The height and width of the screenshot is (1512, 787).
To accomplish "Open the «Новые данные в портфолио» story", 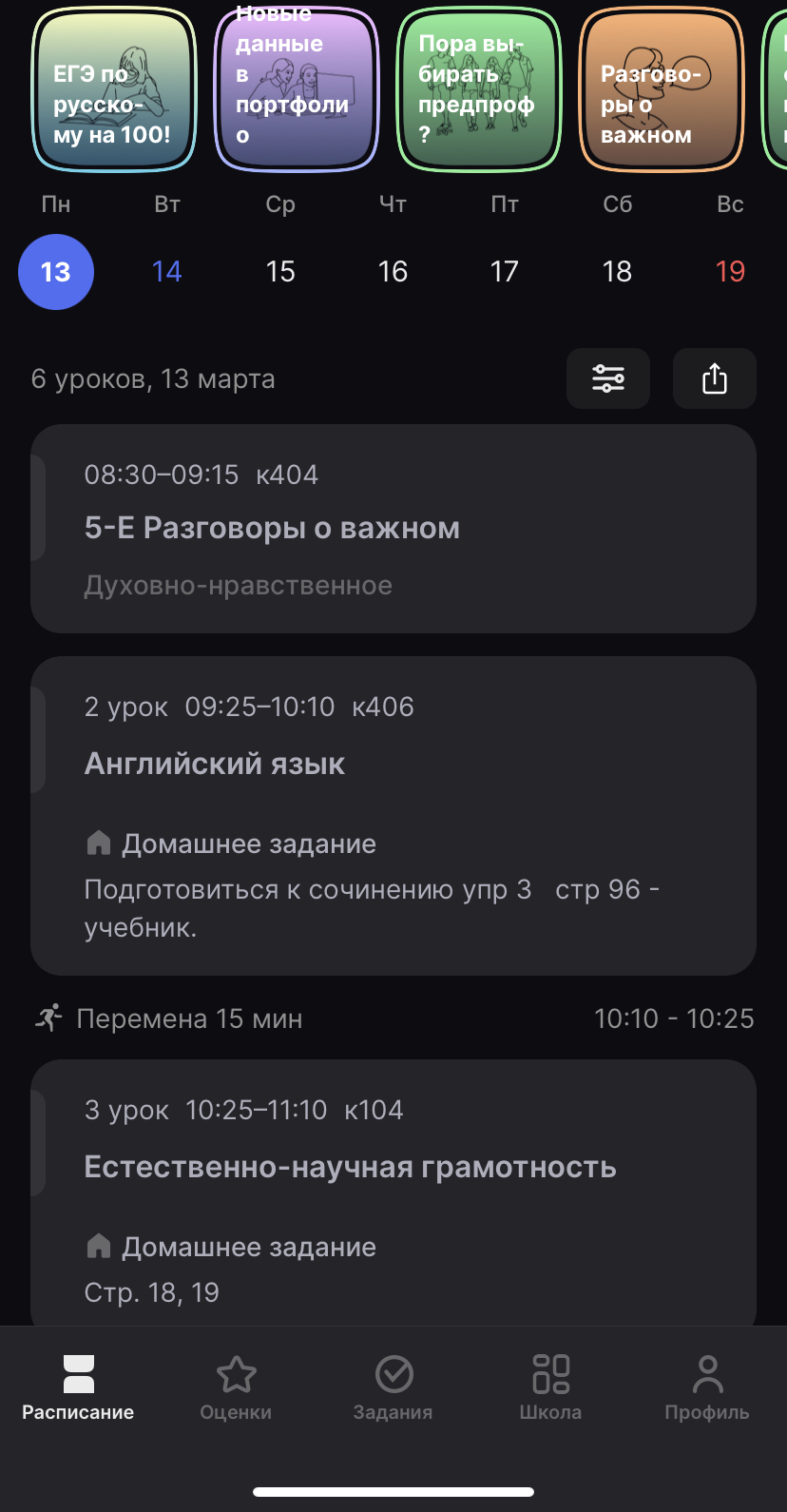I will click(297, 90).
